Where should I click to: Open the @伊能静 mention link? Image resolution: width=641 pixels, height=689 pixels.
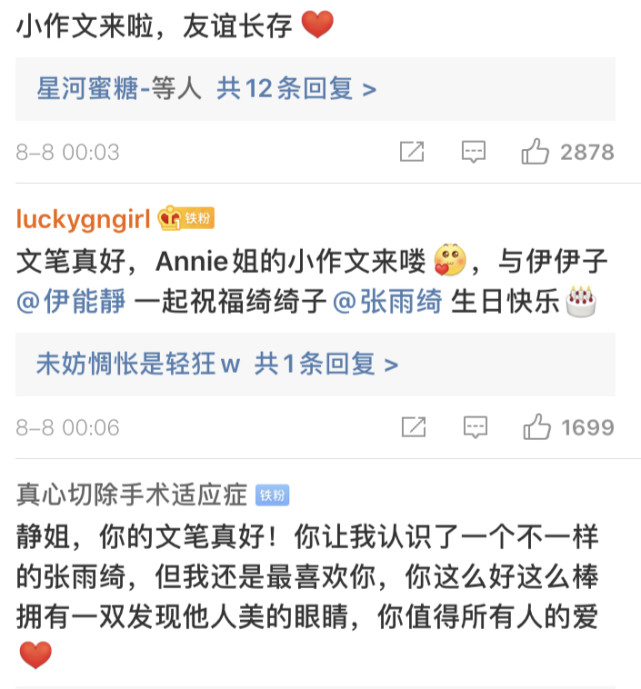pos(71,301)
